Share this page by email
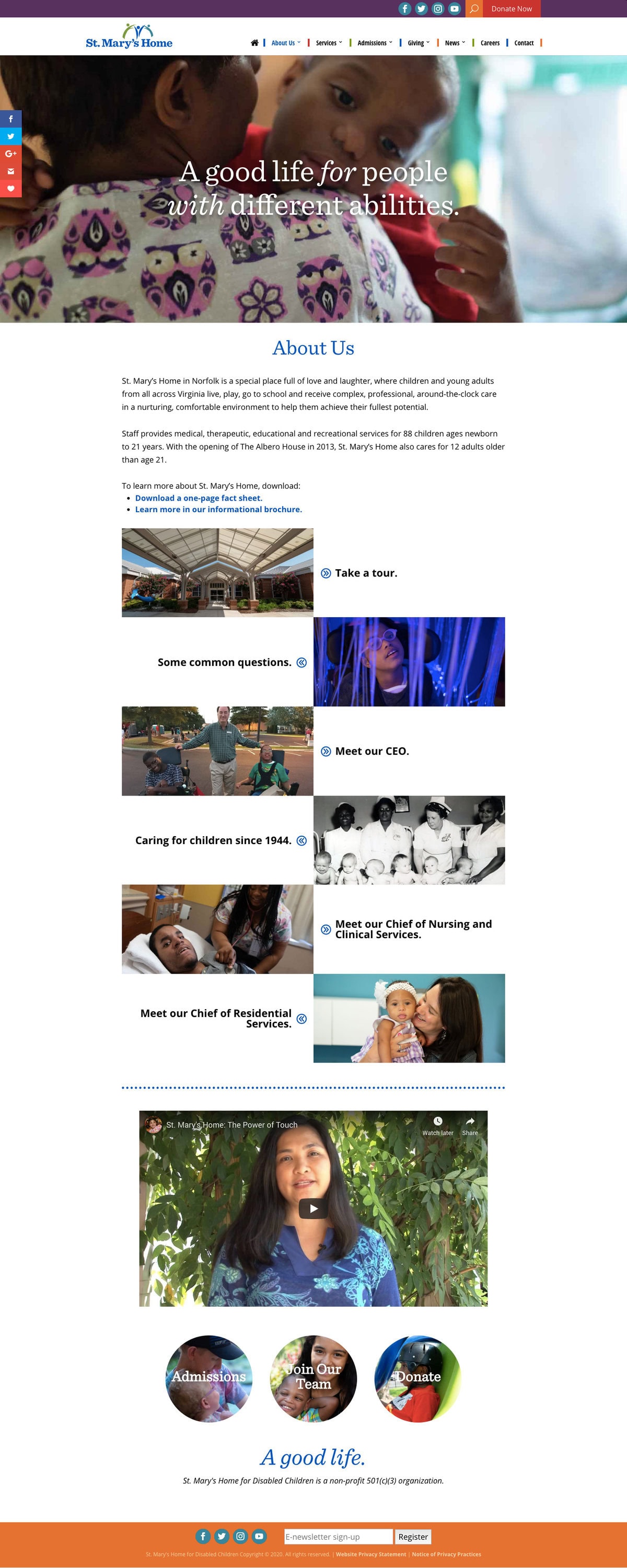This screenshot has width=627, height=1568. point(10,171)
